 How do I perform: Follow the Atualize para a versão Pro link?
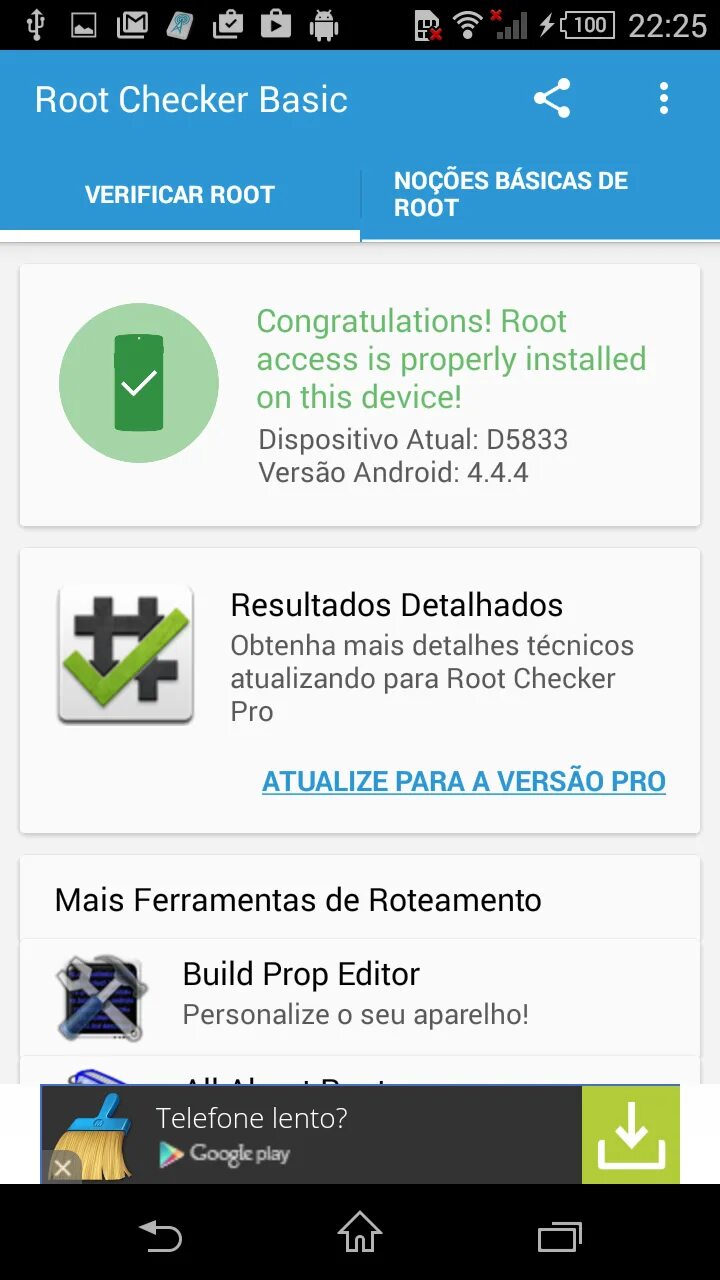pos(464,781)
